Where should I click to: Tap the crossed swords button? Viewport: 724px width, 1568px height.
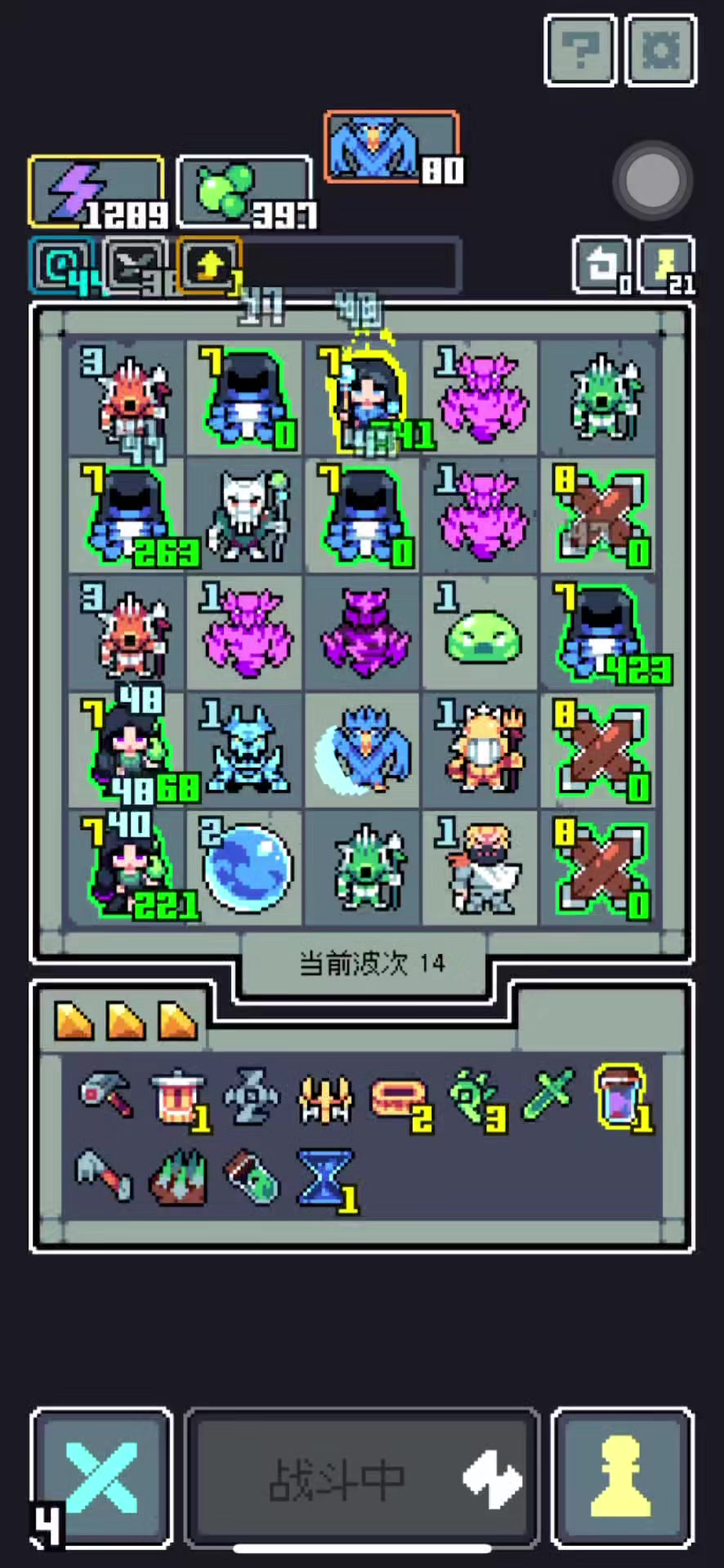pyautogui.click(x=101, y=1477)
